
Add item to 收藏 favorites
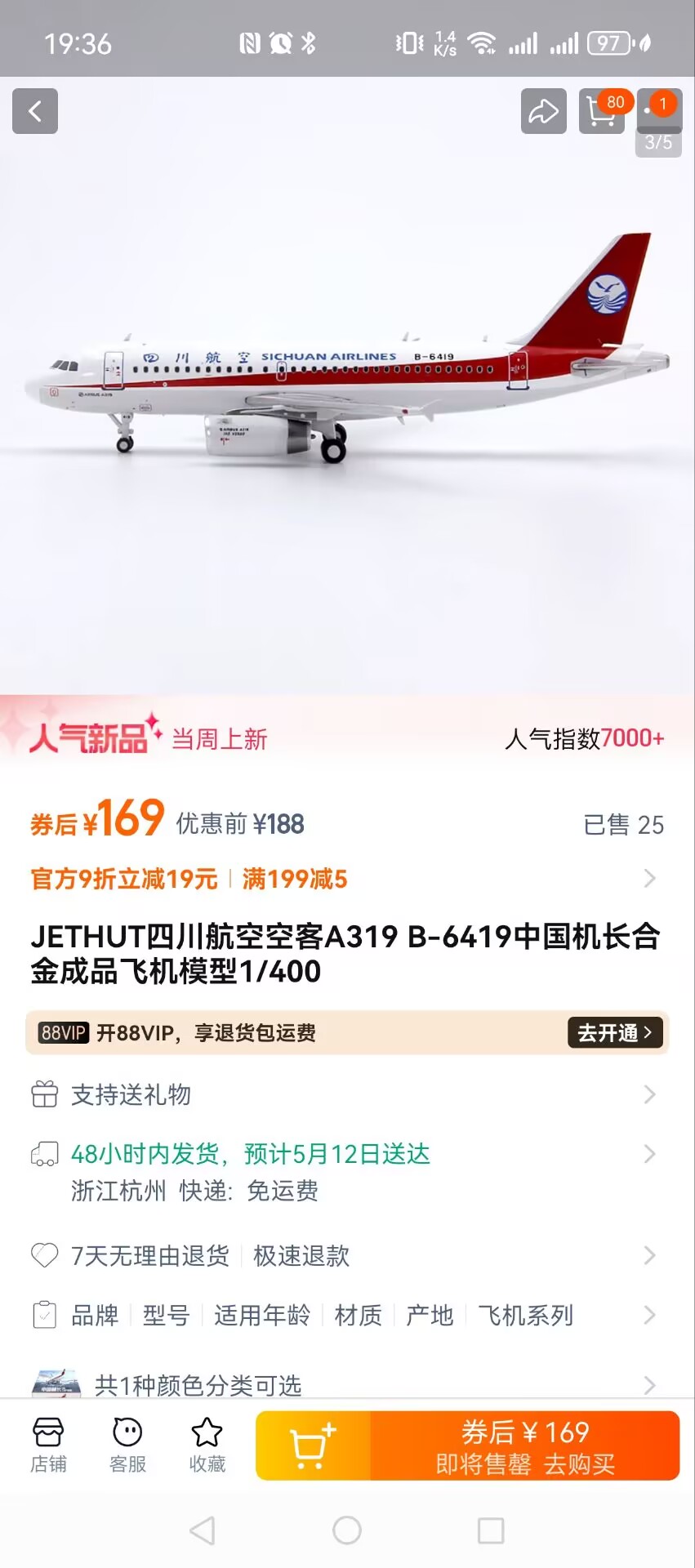[x=207, y=1446]
